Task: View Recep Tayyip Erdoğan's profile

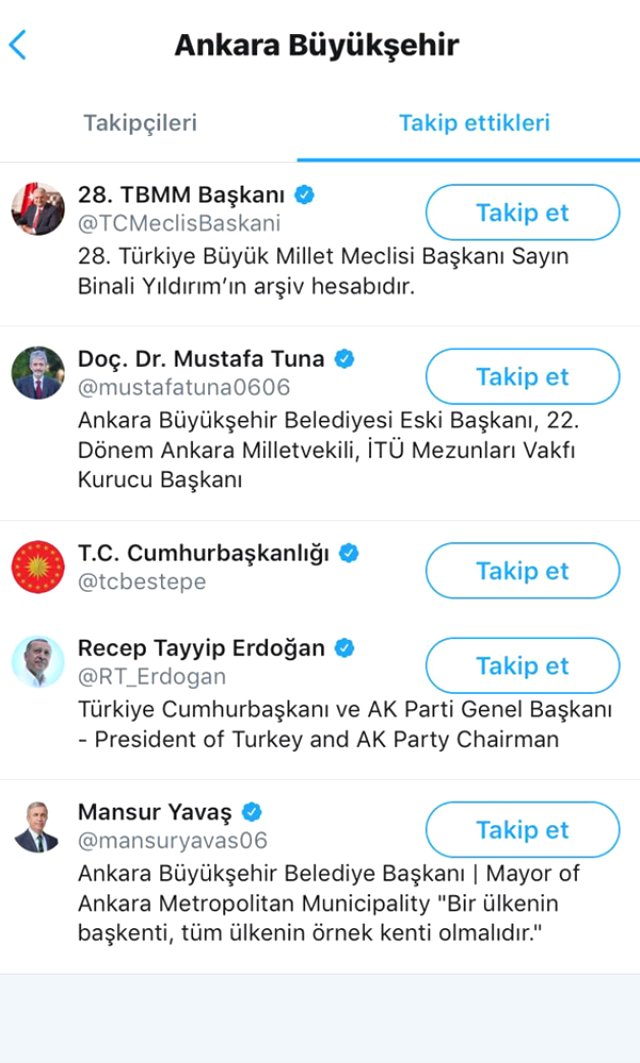Action: coord(200,648)
